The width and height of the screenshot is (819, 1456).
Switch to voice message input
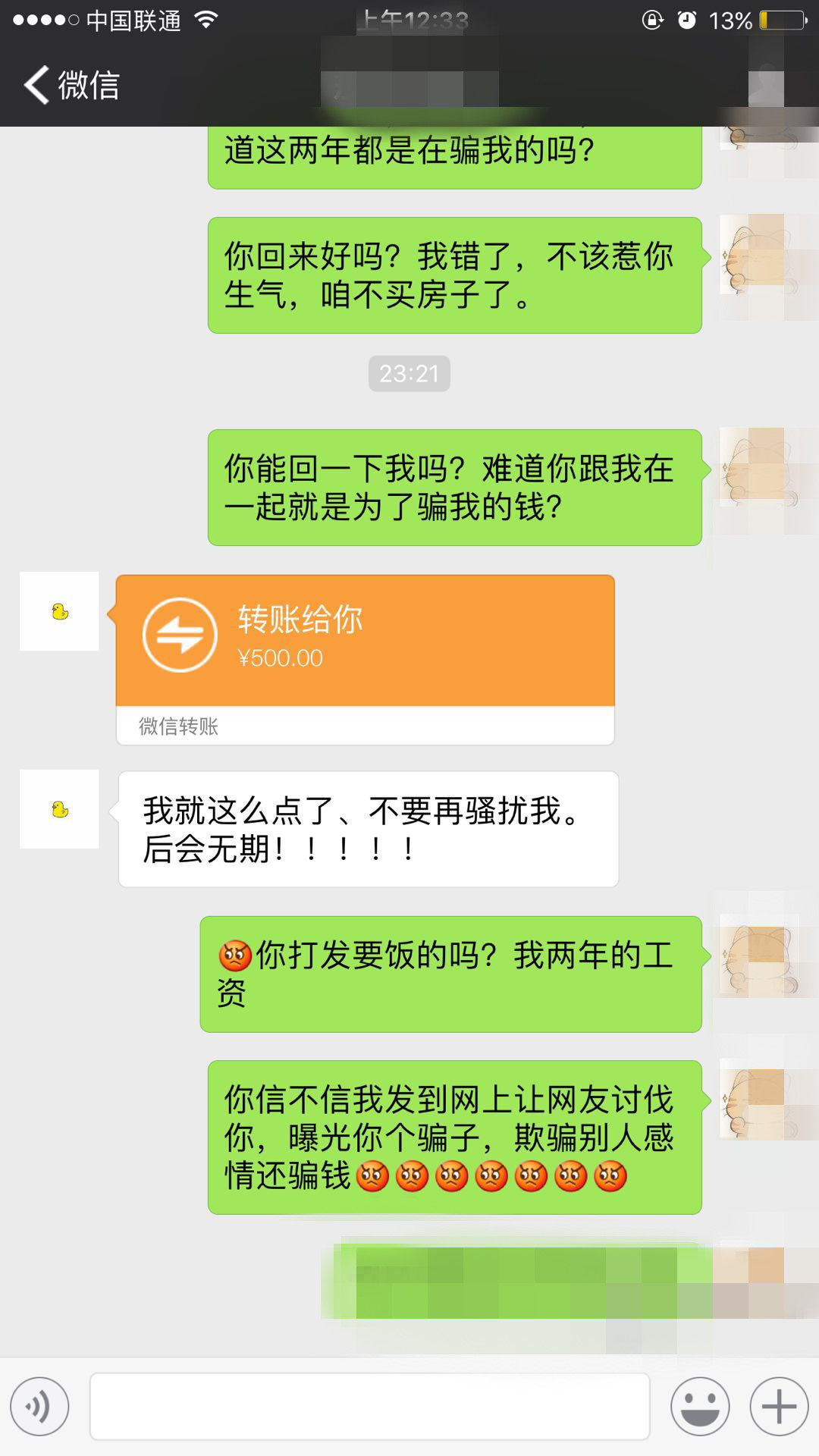(x=39, y=1406)
